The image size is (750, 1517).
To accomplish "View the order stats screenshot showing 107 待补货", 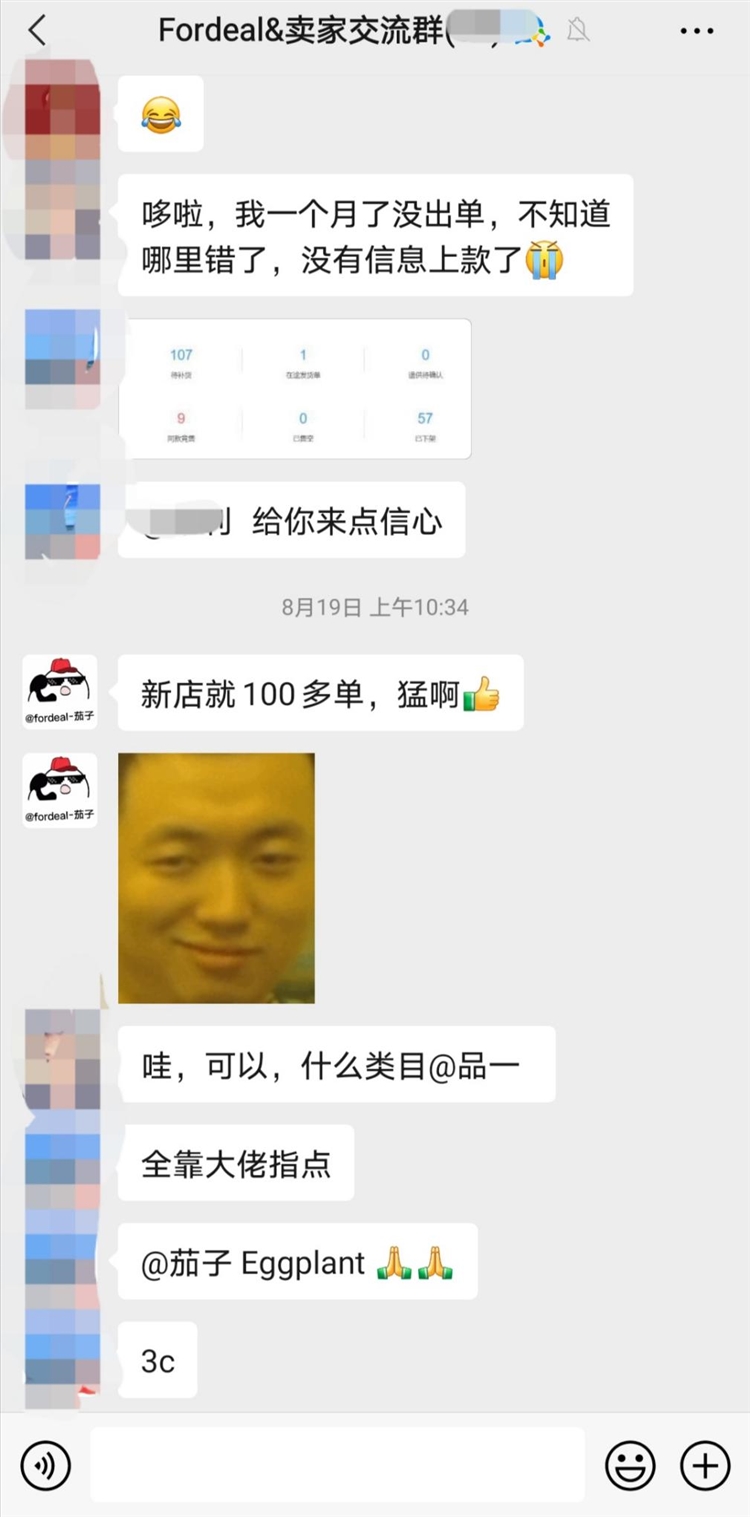I will click(295, 388).
